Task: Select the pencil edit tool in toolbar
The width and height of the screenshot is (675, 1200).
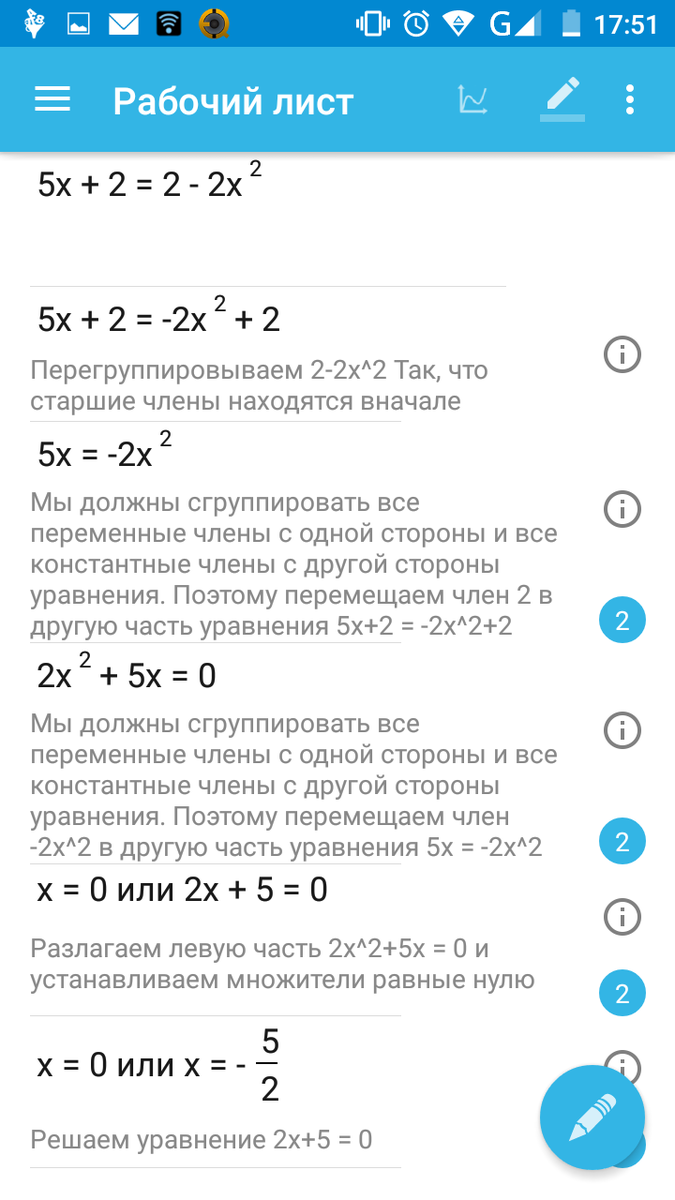Action: point(563,99)
